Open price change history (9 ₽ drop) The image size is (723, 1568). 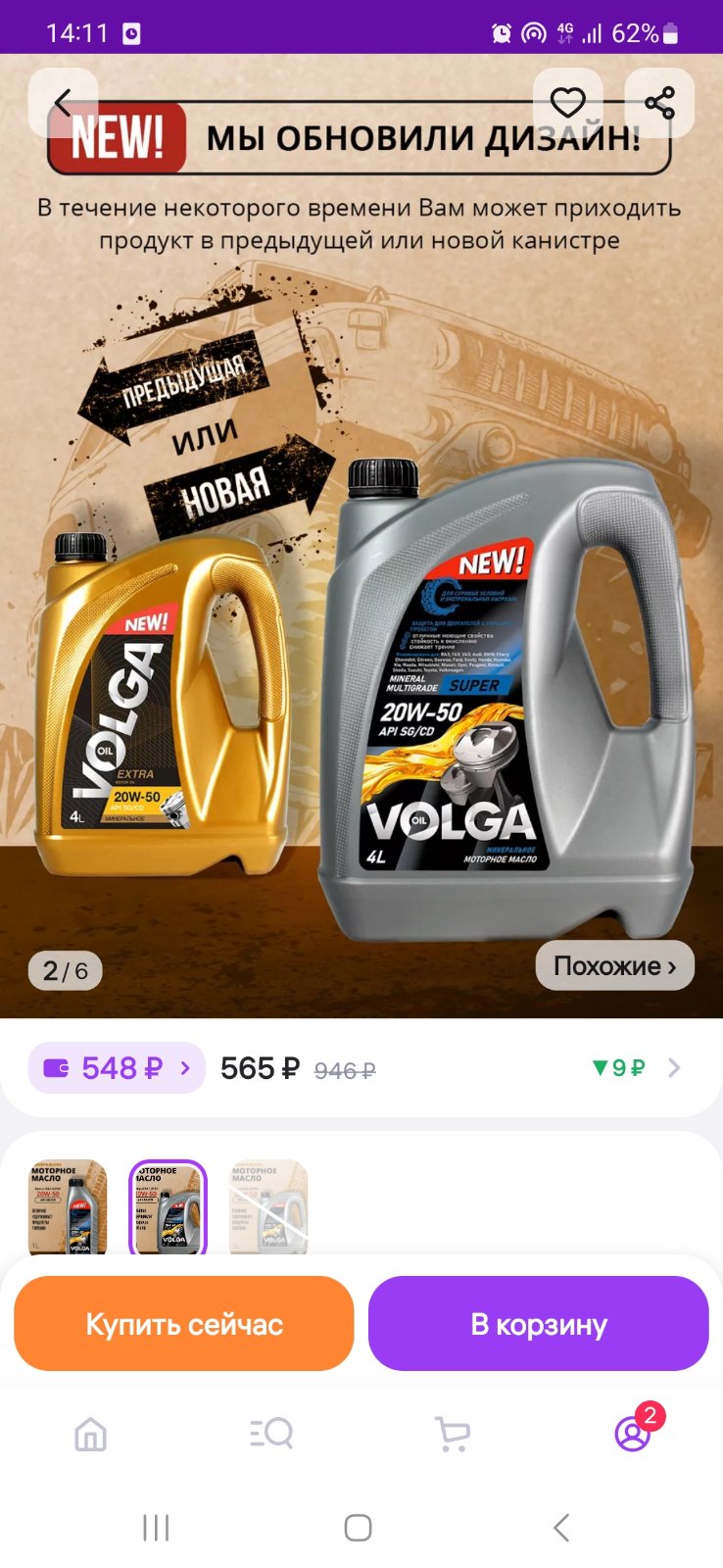636,1068
